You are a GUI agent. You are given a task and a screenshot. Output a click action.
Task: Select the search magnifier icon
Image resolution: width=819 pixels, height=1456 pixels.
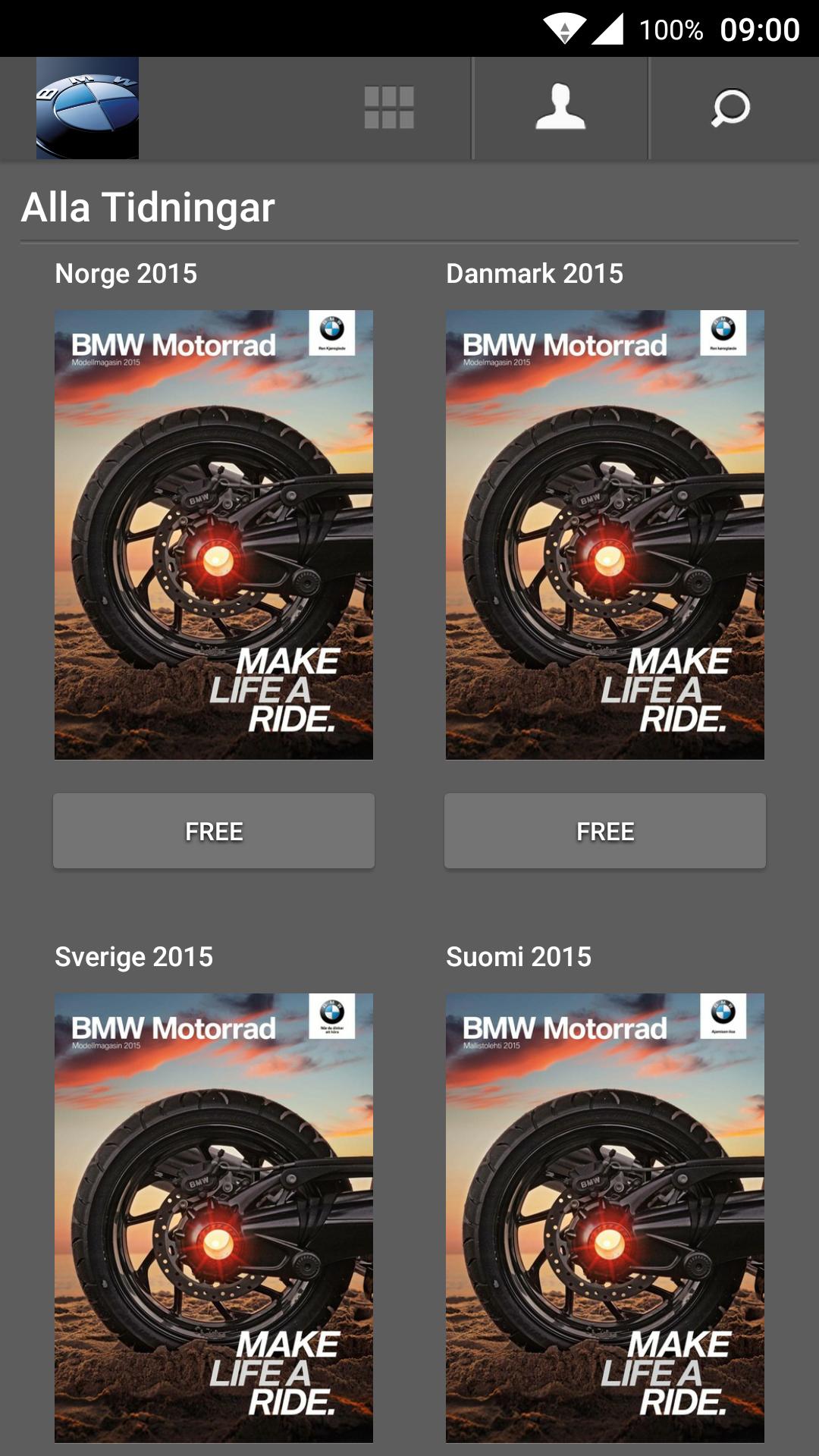728,107
